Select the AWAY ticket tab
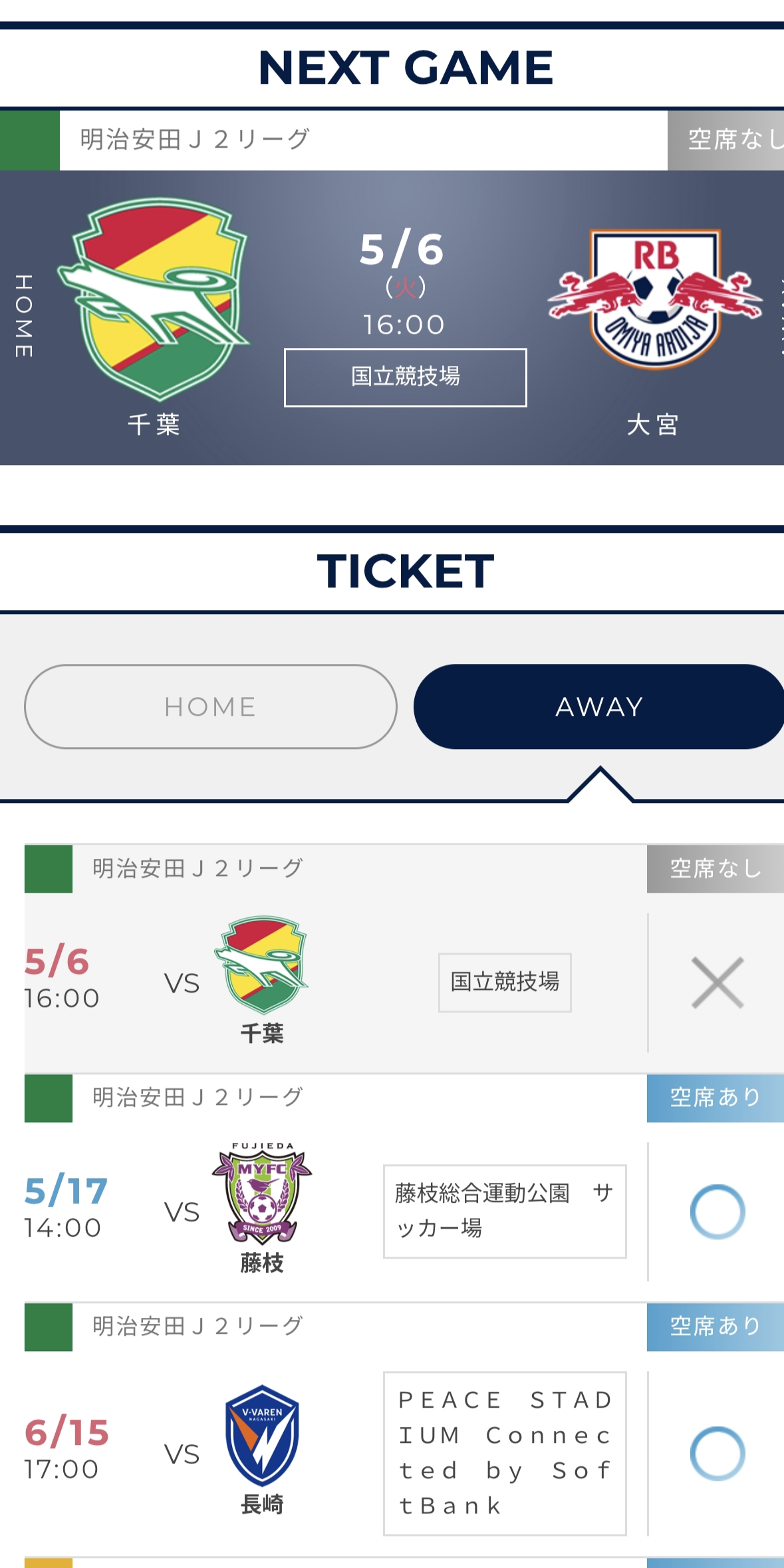784x1568 pixels. point(598,706)
